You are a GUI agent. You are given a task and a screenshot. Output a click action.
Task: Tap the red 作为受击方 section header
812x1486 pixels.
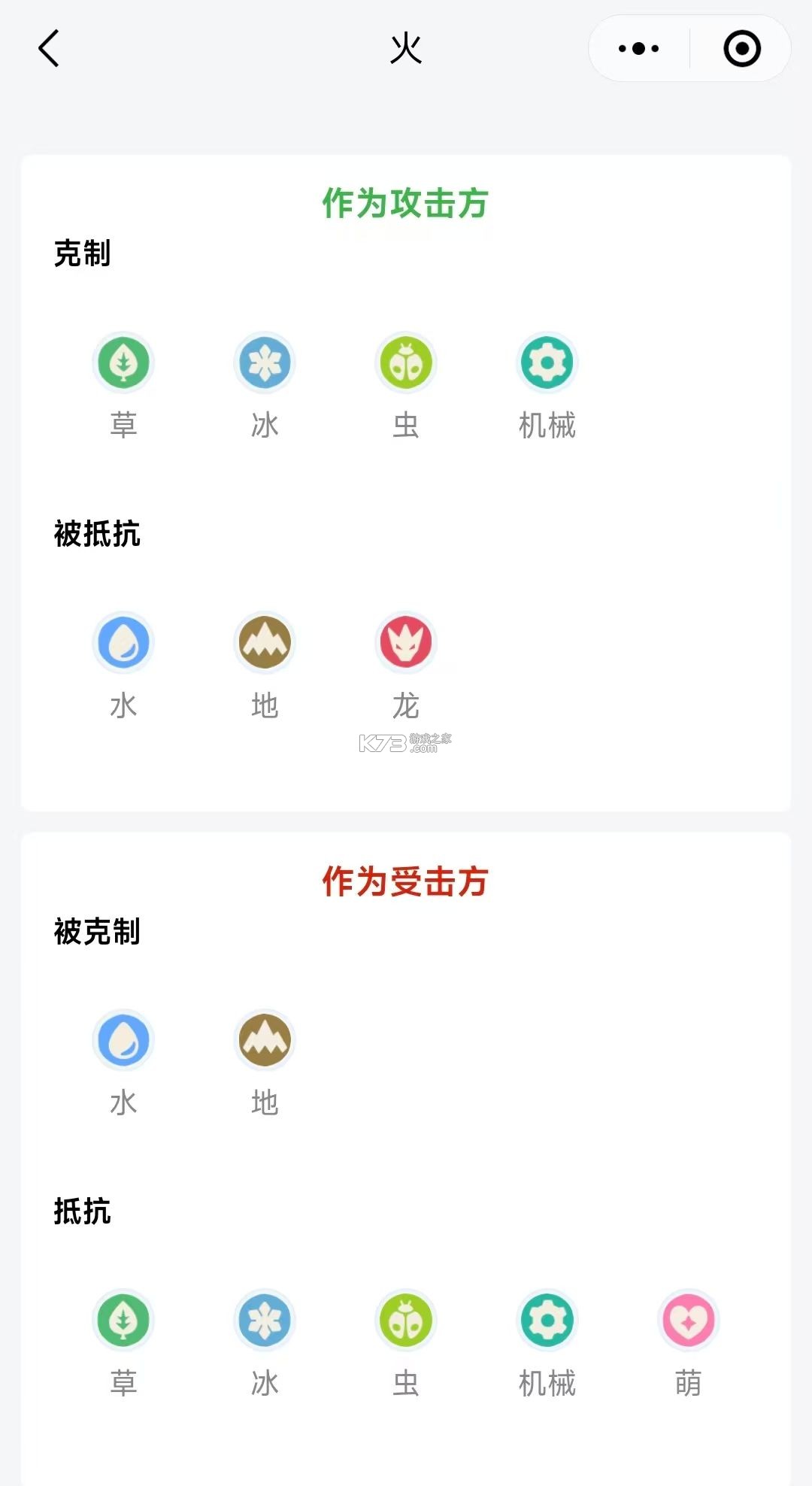click(x=406, y=881)
